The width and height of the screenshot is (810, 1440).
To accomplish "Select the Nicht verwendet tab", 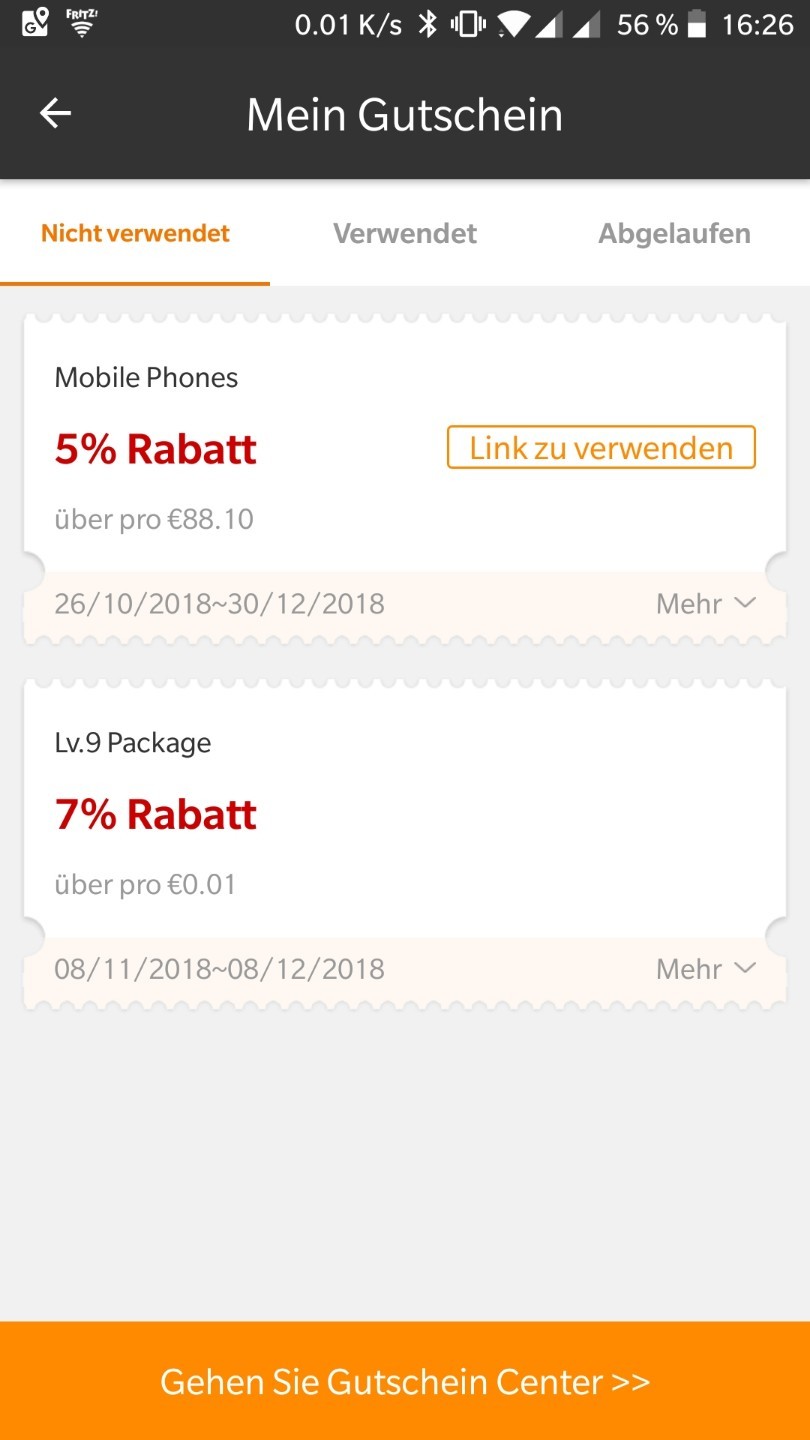I will [135, 234].
